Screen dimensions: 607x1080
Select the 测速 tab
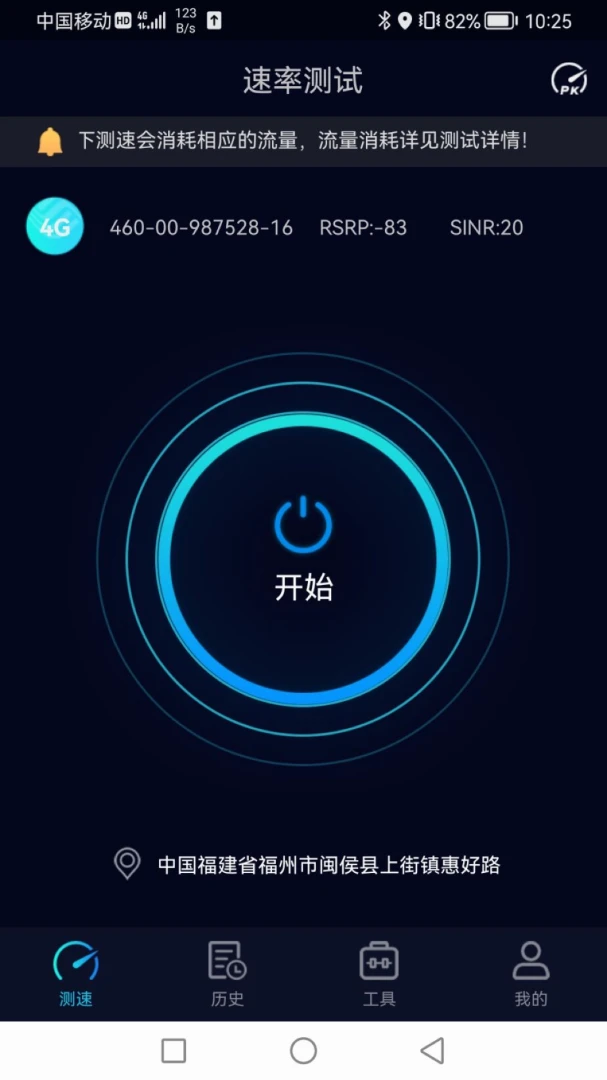tap(76, 972)
